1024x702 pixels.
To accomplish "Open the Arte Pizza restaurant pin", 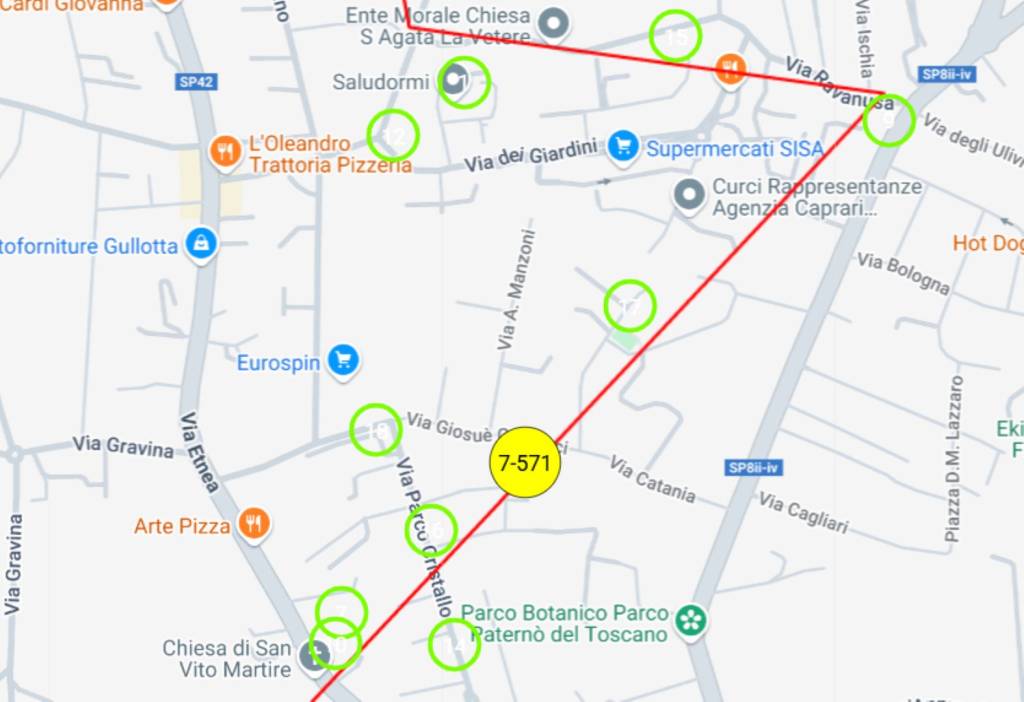I will [254, 524].
